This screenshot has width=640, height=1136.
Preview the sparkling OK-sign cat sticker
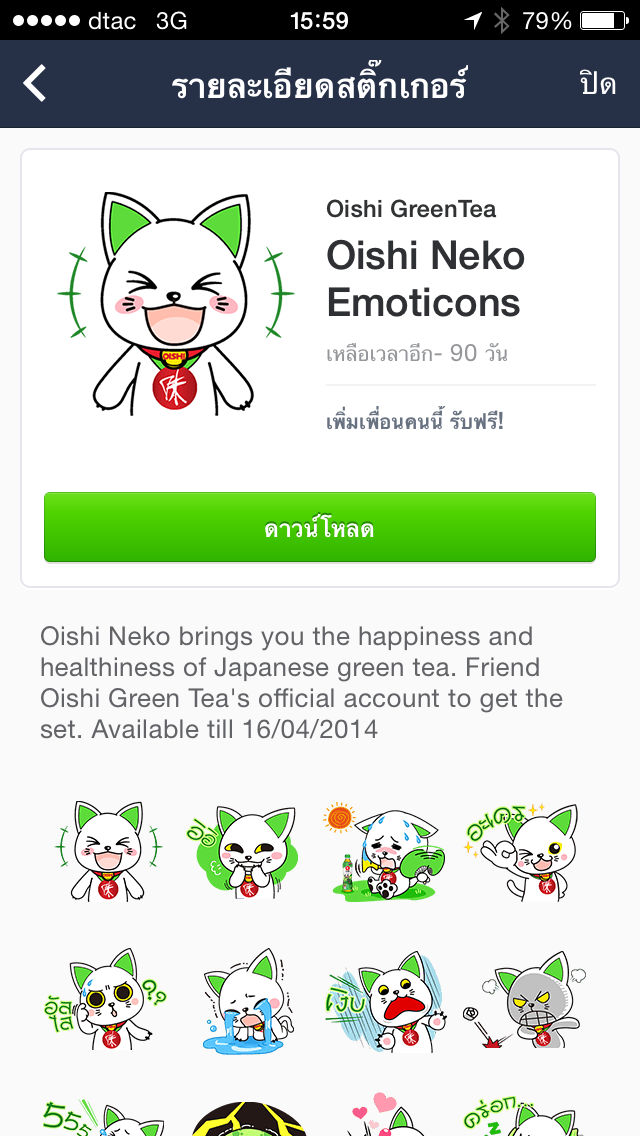523,850
